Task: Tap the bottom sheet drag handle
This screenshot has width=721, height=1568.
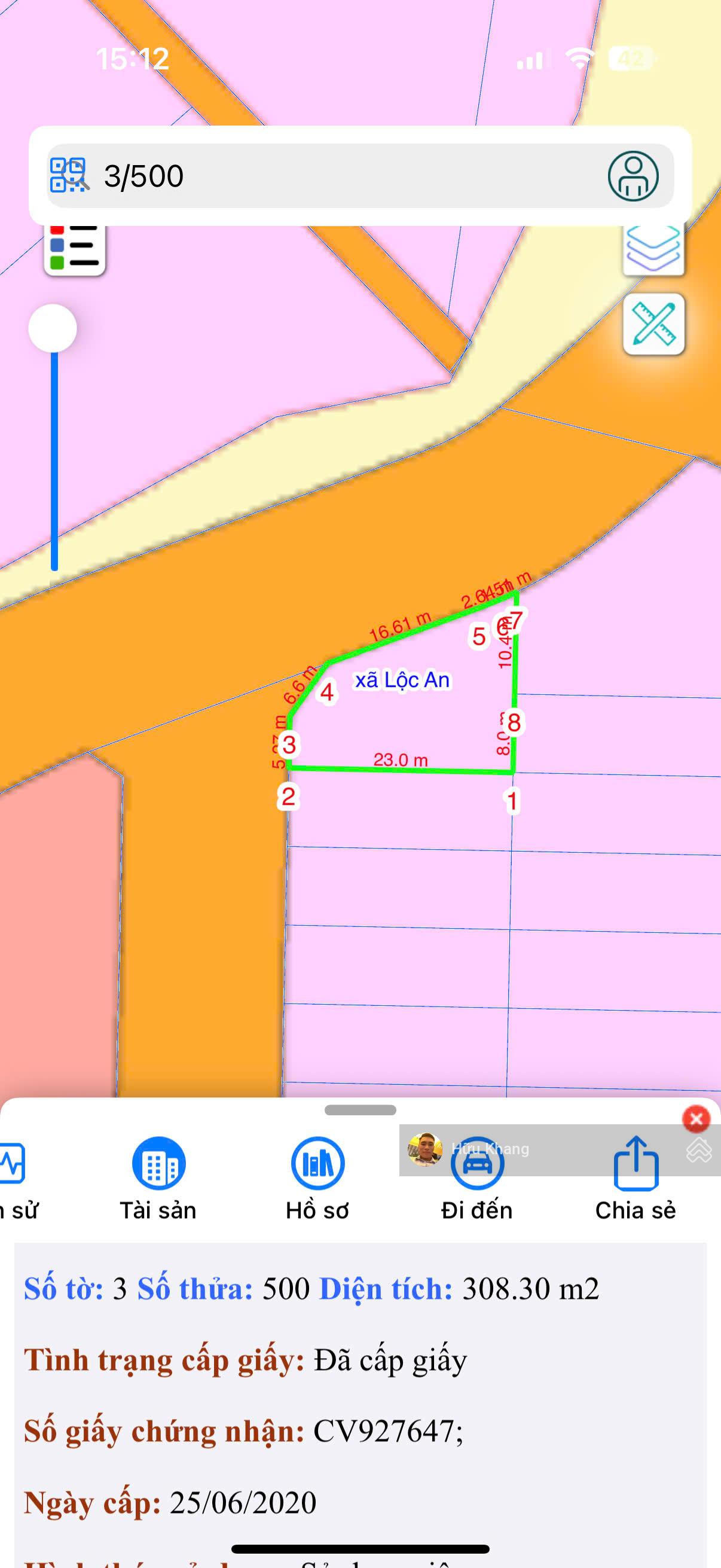Action: pyautogui.click(x=360, y=1110)
